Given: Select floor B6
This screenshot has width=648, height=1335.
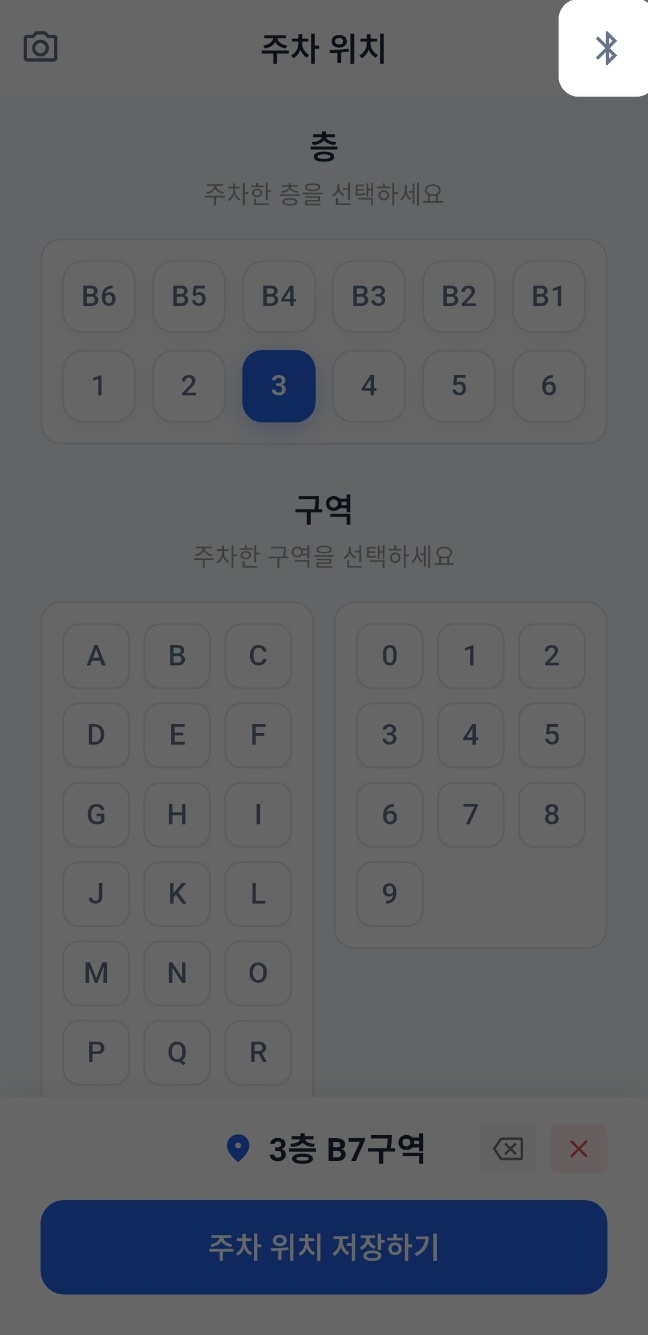Looking at the screenshot, I should click(99, 296).
